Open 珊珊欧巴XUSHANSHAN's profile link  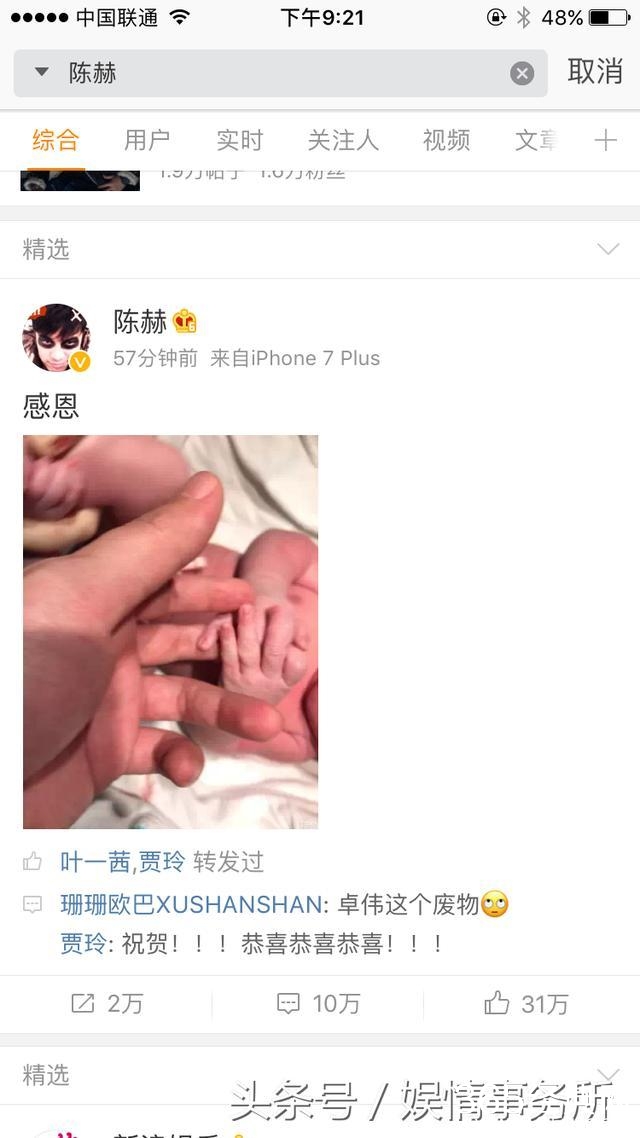pyautogui.click(x=191, y=904)
